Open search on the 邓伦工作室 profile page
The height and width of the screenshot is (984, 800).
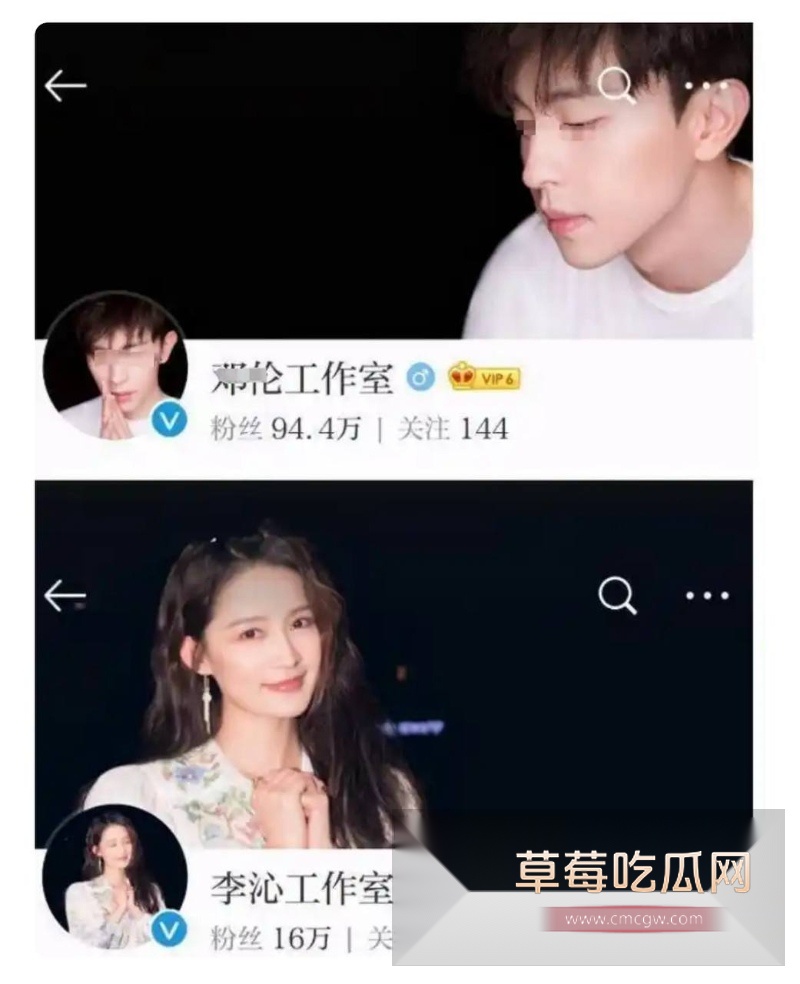coord(614,88)
